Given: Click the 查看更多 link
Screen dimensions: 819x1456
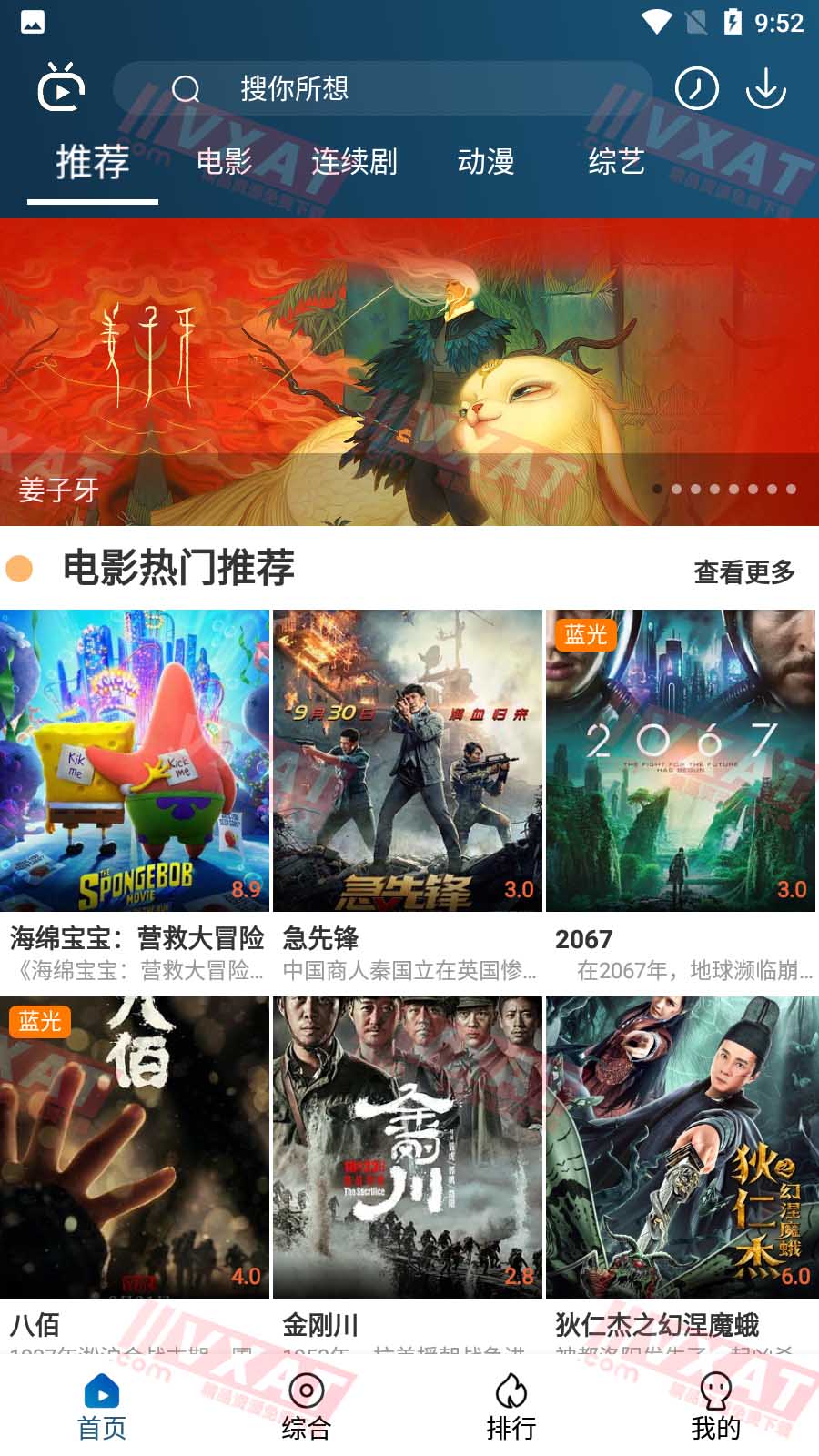Looking at the screenshot, I should (x=743, y=571).
